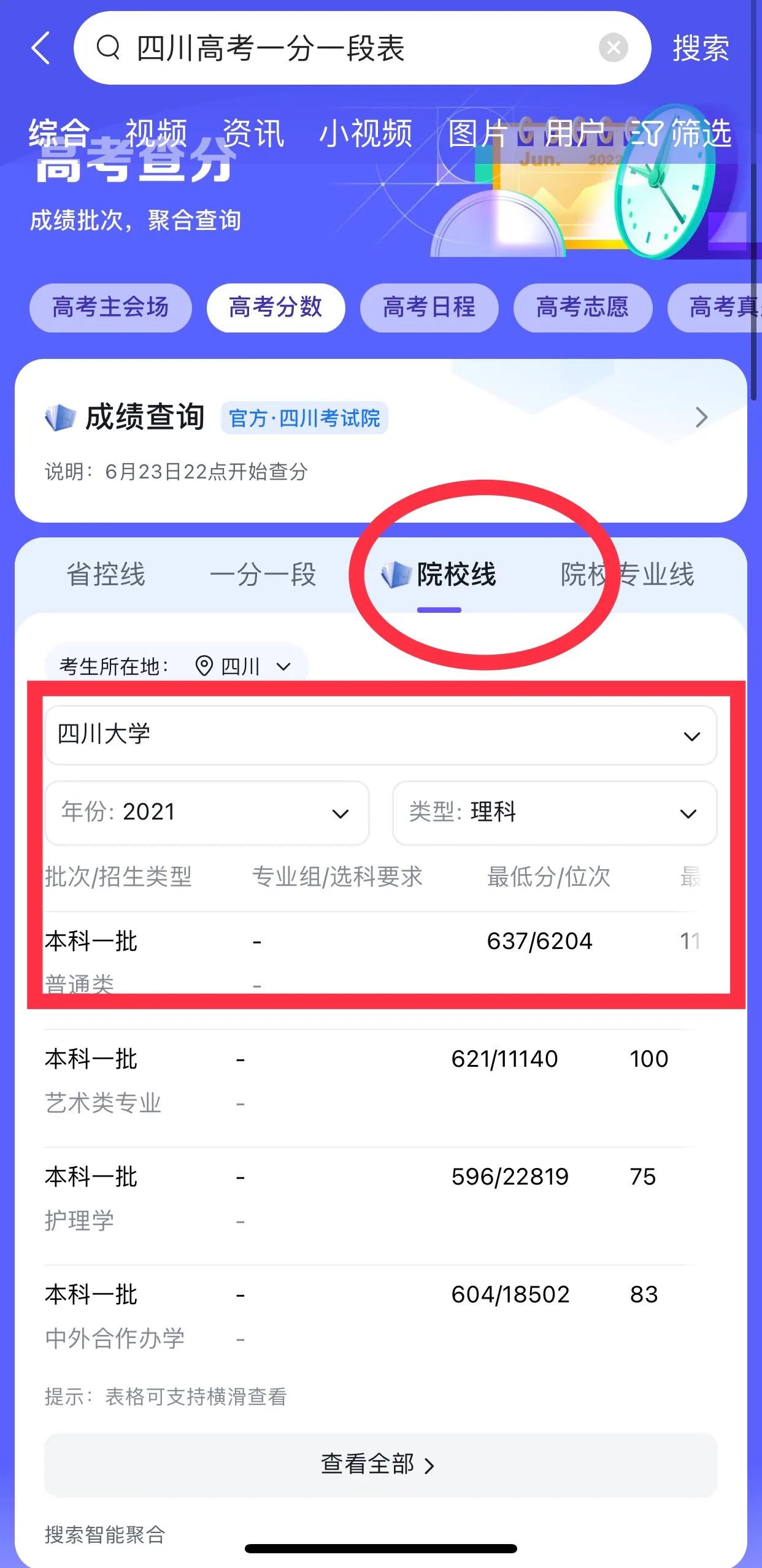Expand the 四川大学 school dropdown

pyautogui.click(x=380, y=734)
